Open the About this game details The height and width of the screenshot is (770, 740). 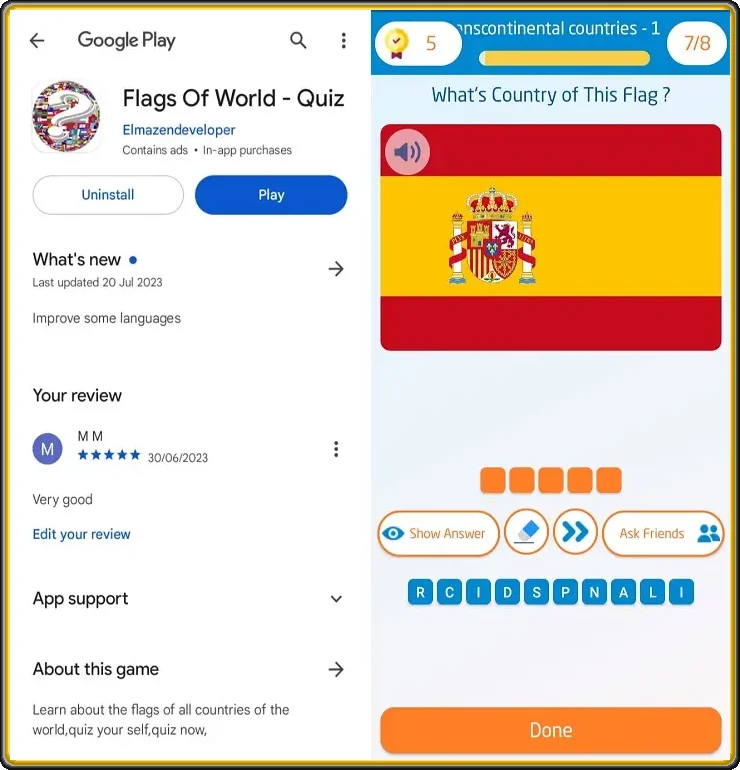336,669
